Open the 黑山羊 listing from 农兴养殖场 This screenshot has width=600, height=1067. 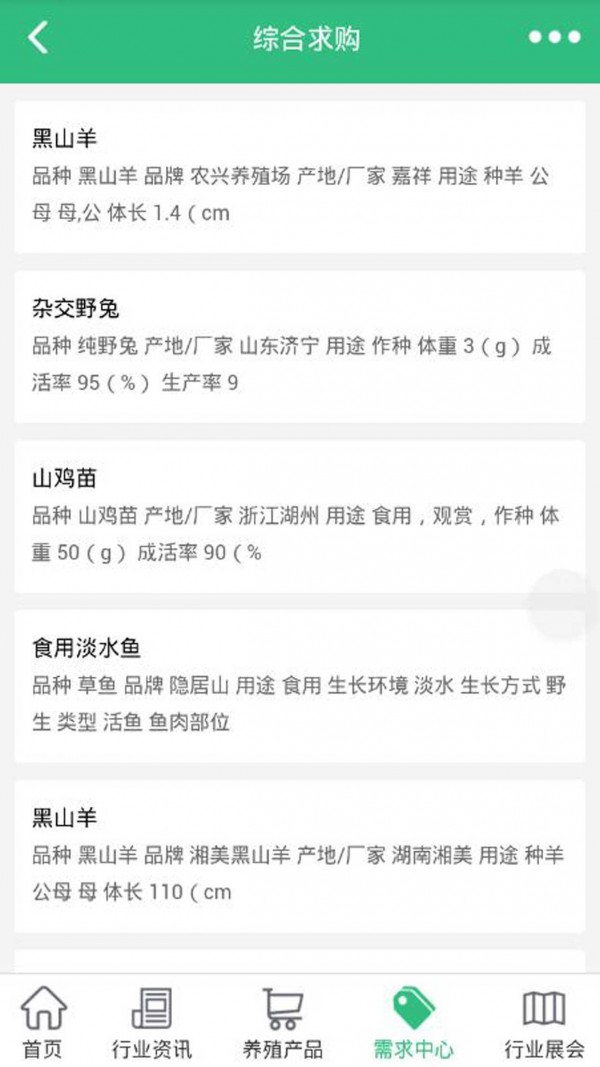299,176
